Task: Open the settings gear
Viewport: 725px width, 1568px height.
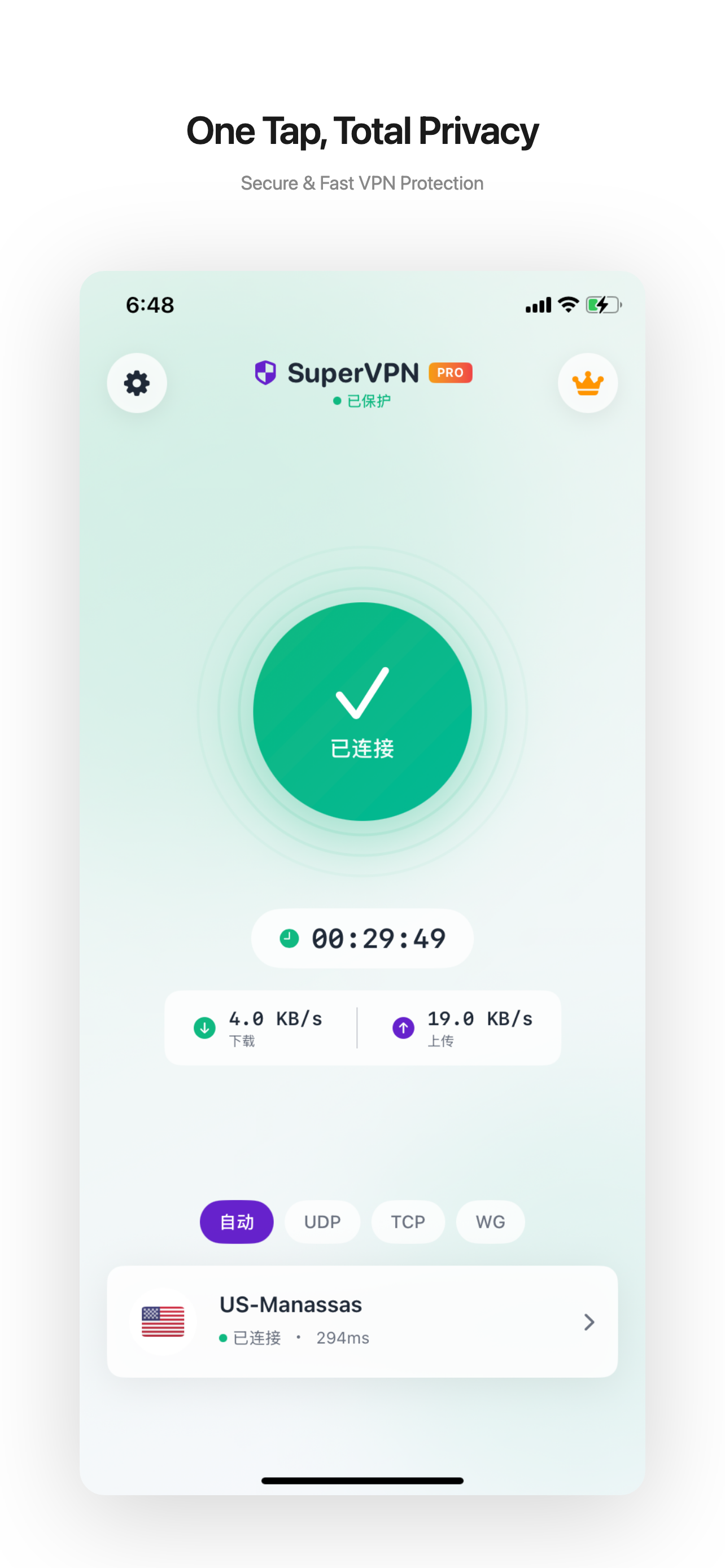Action: coord(137,383)
